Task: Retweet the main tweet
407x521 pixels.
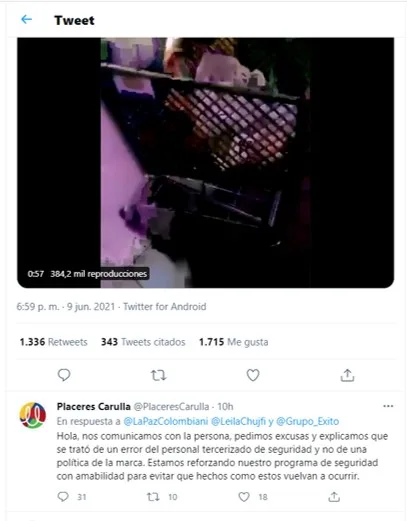Action: click(x=158, y=375)
